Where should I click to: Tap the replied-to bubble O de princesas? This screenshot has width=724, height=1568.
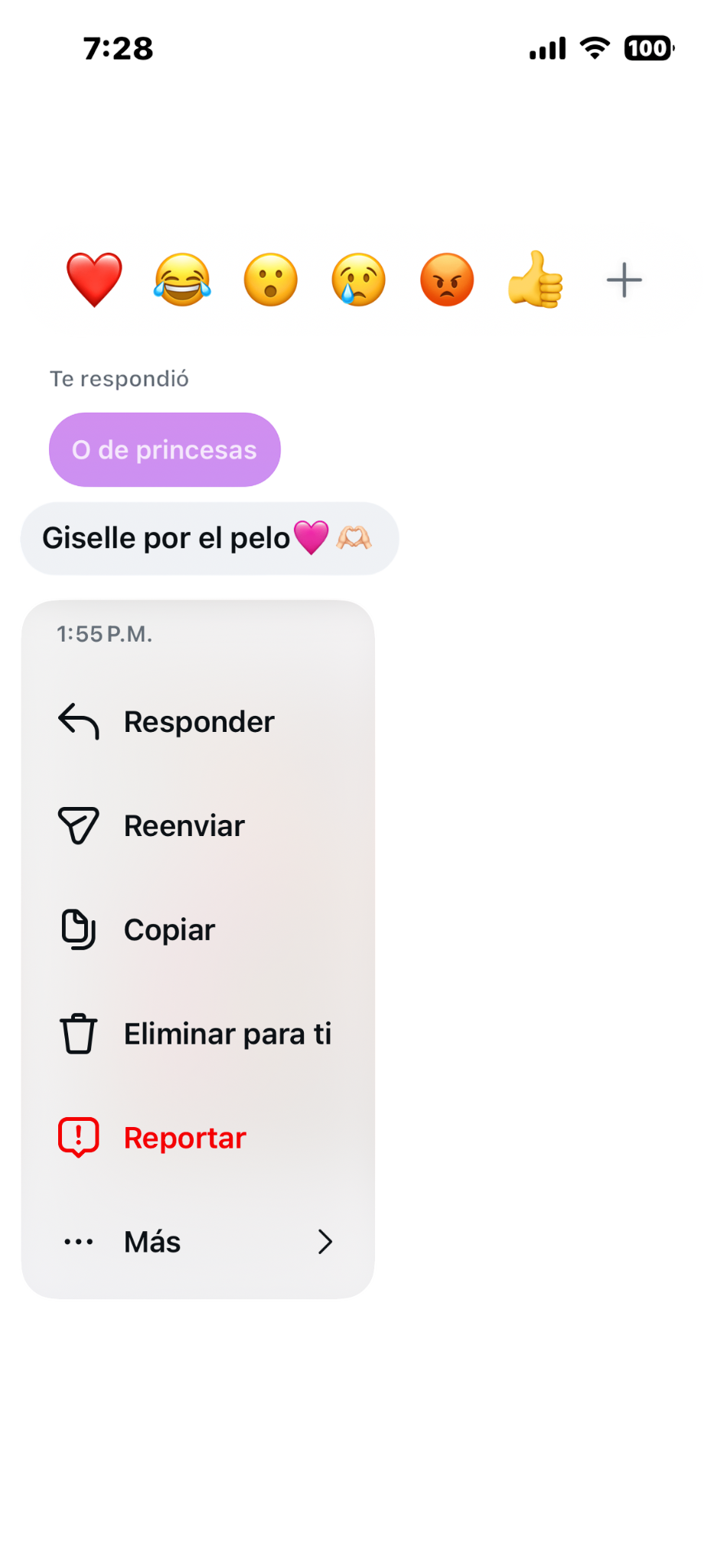click(x=165, y=450)
